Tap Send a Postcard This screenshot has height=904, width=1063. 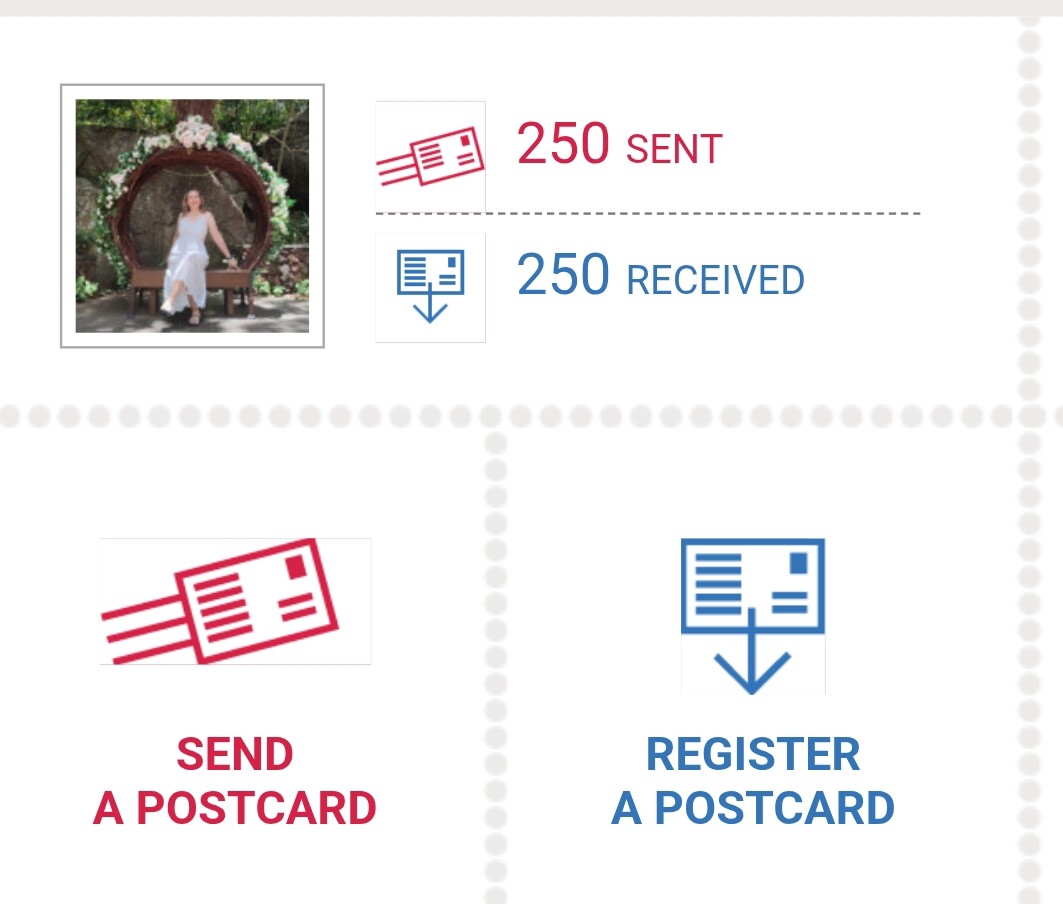pyautogui.click(x=235, y=780)
